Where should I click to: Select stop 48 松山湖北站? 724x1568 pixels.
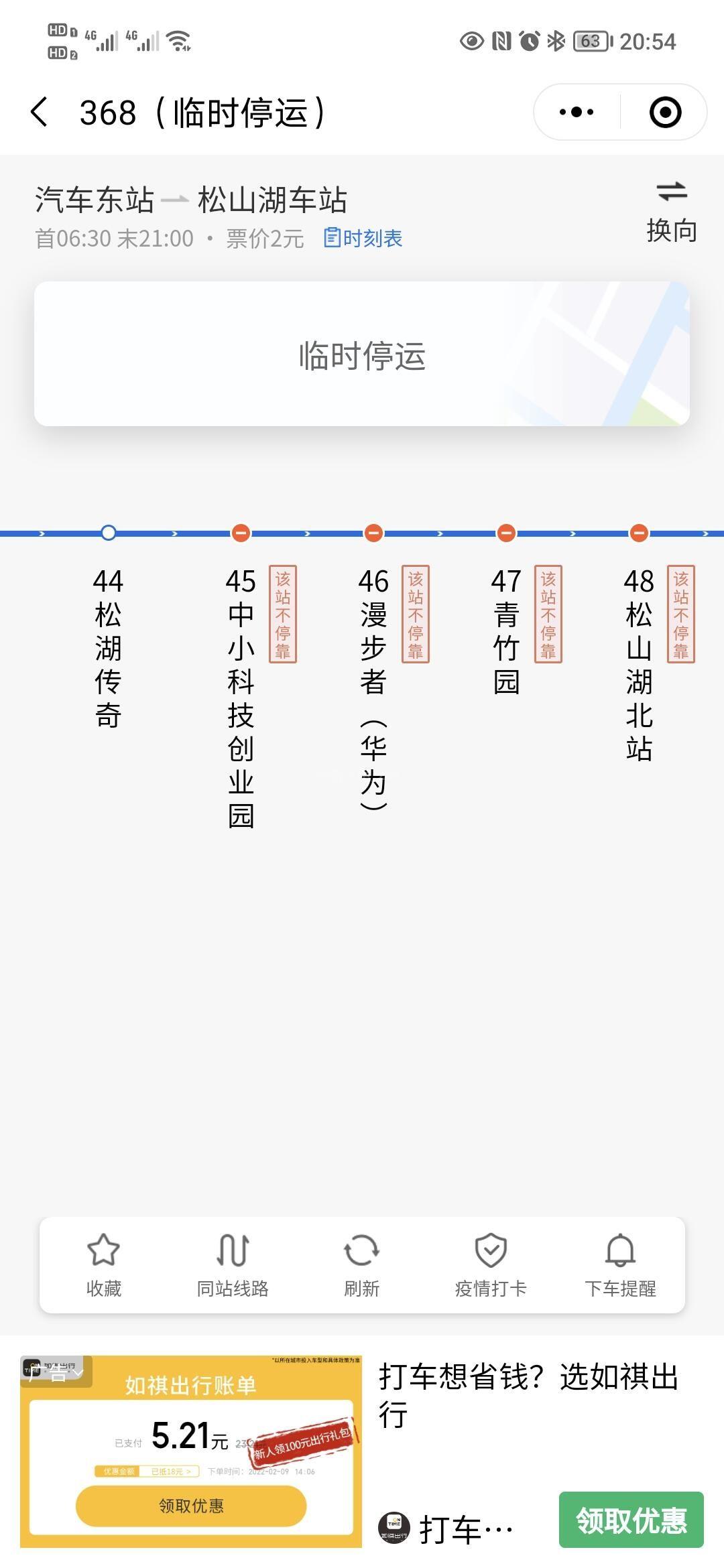point(639,663)
